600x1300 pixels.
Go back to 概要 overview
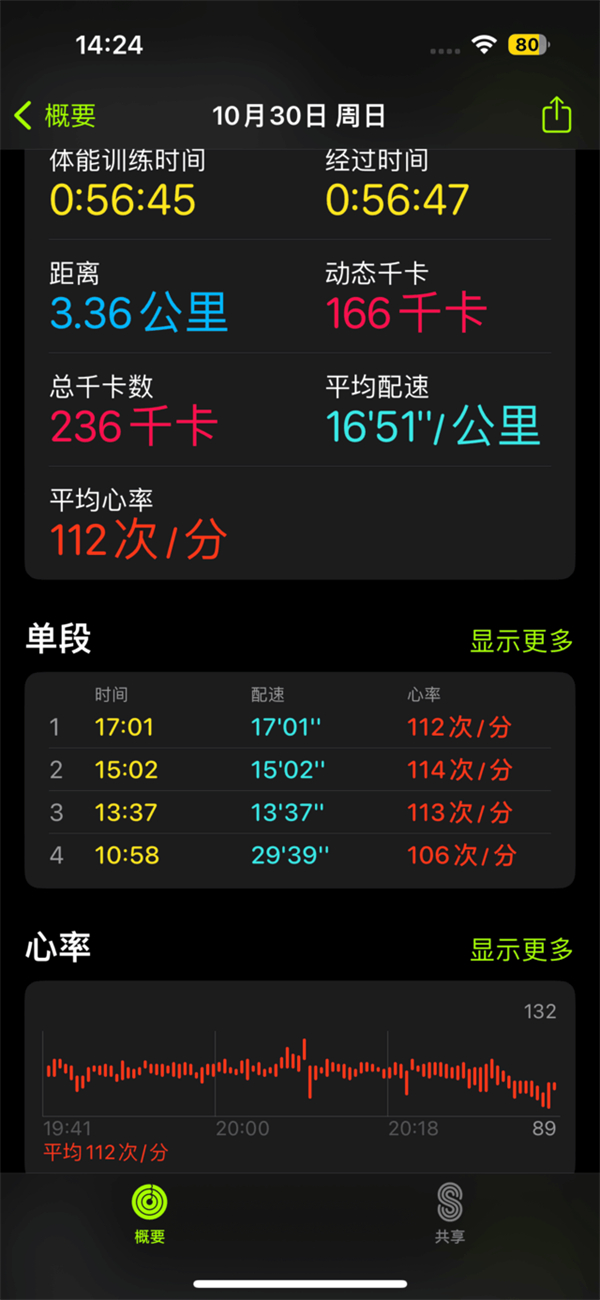tap(55, 115)
